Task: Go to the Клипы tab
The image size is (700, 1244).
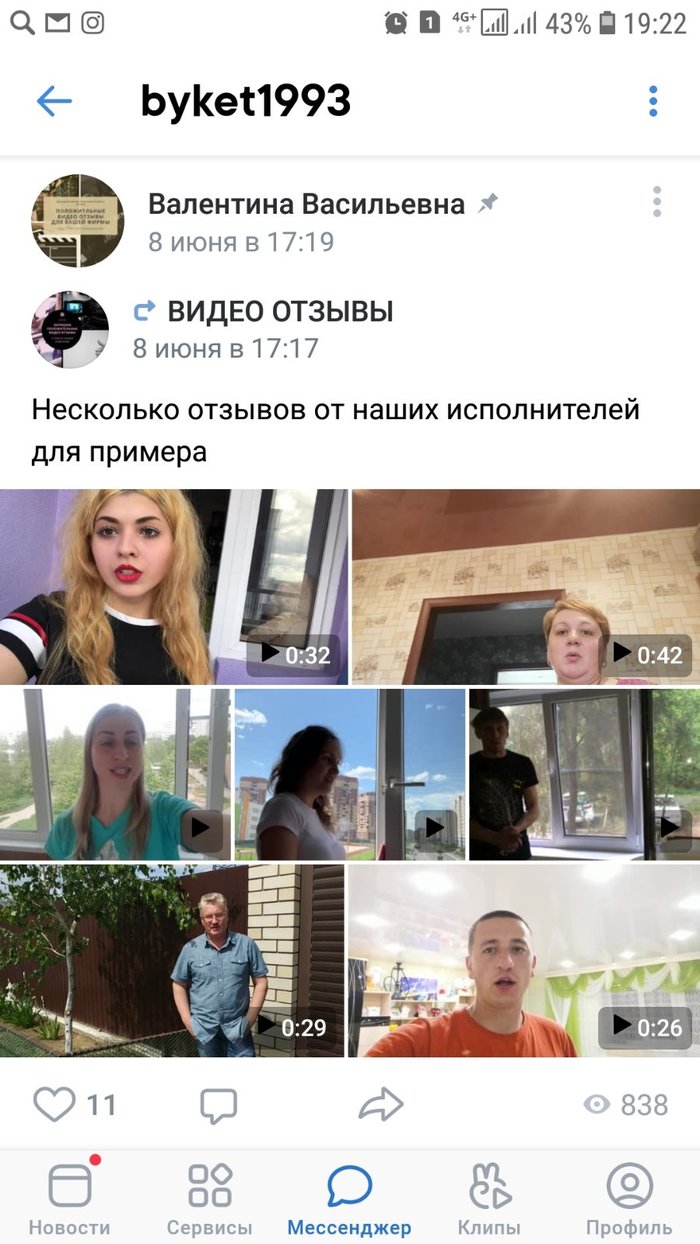Action: [x=489, y=1198]
